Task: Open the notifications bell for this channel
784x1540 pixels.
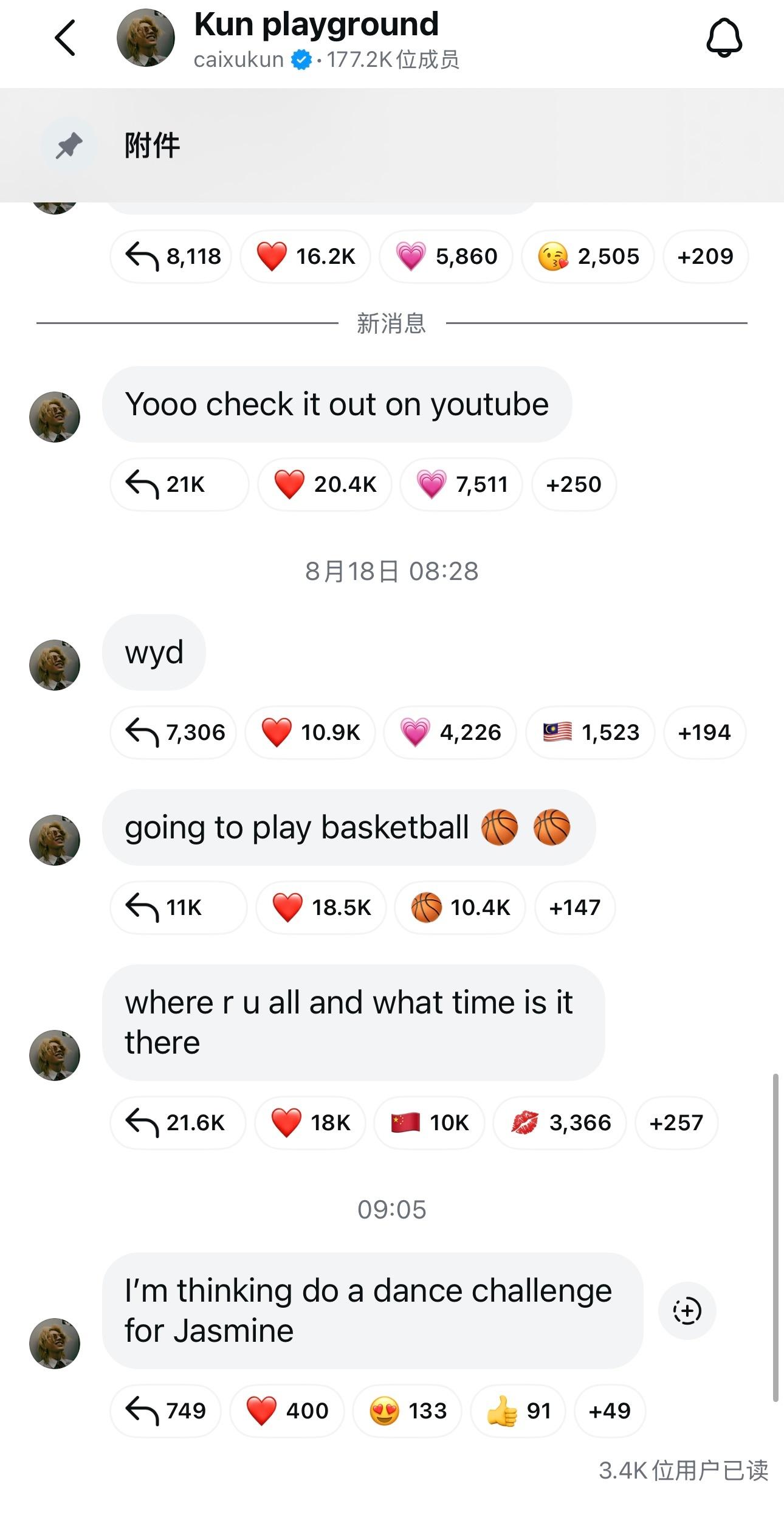Action: [x=723, y=38]
